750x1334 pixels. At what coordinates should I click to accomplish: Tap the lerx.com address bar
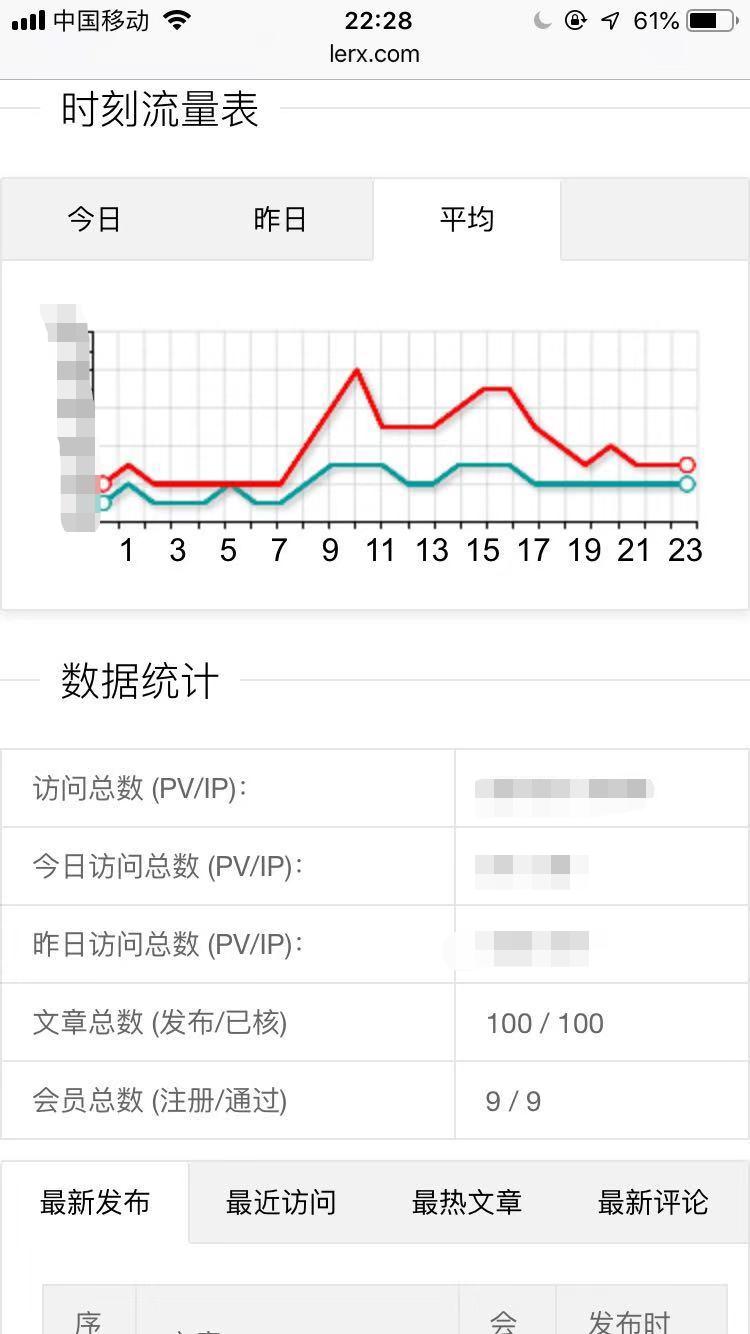click(375, 54)
